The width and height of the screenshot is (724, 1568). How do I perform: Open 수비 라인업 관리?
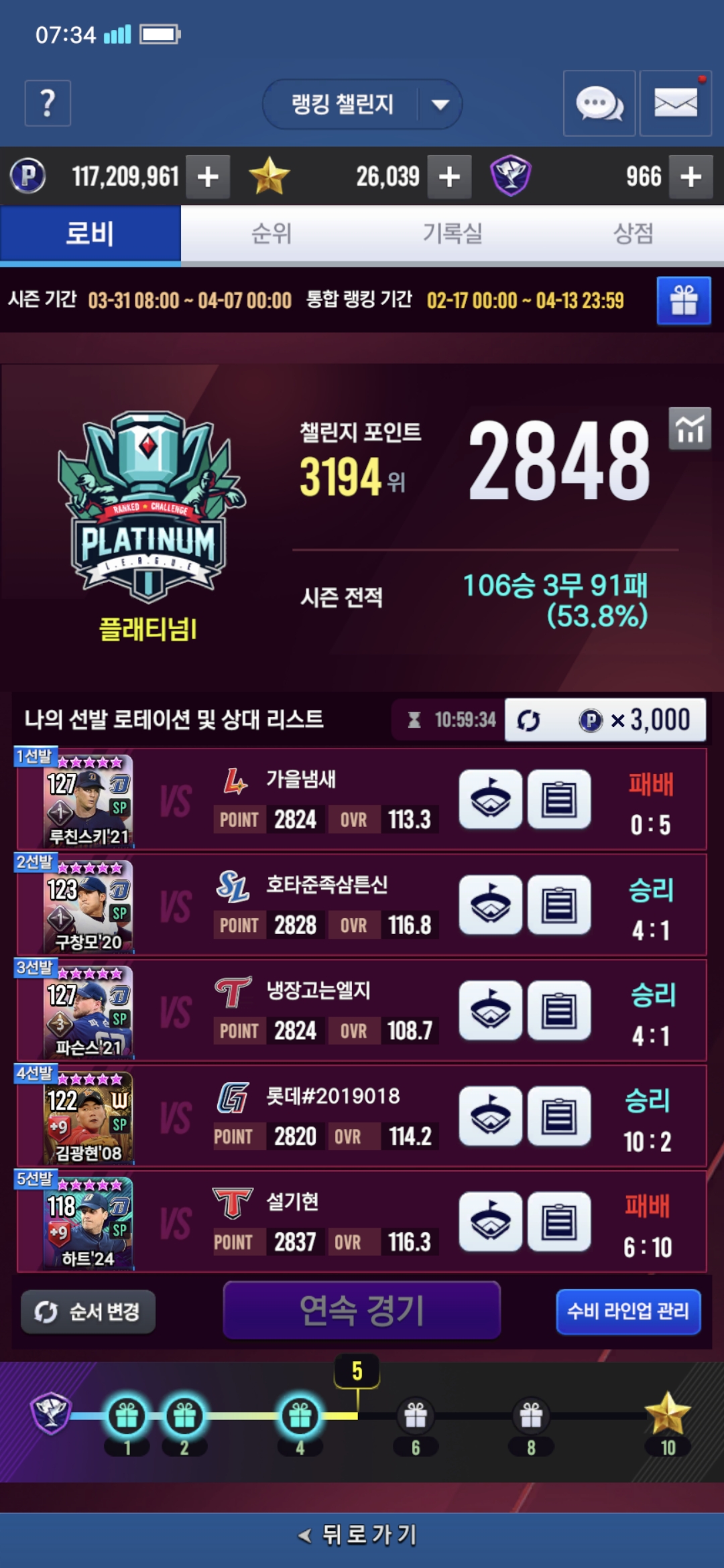click(628, 1311)
